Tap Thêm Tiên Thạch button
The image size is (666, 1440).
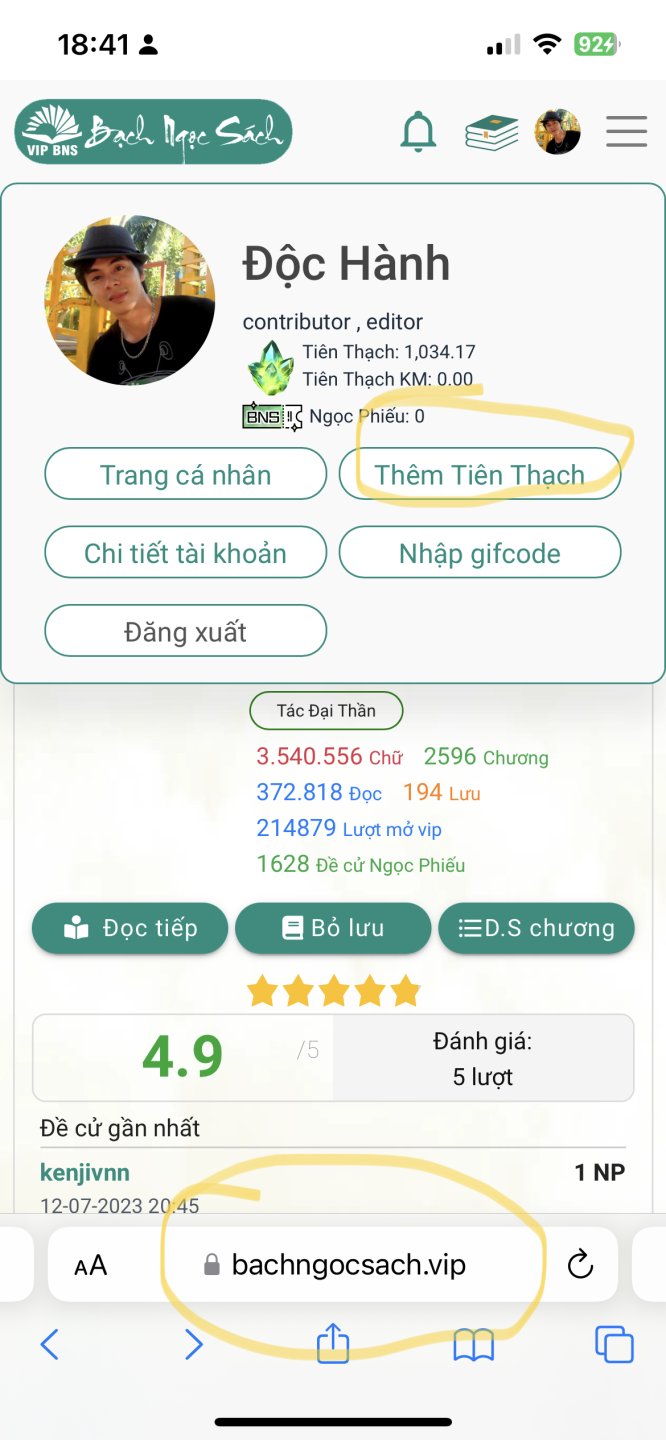coord(480,474)
